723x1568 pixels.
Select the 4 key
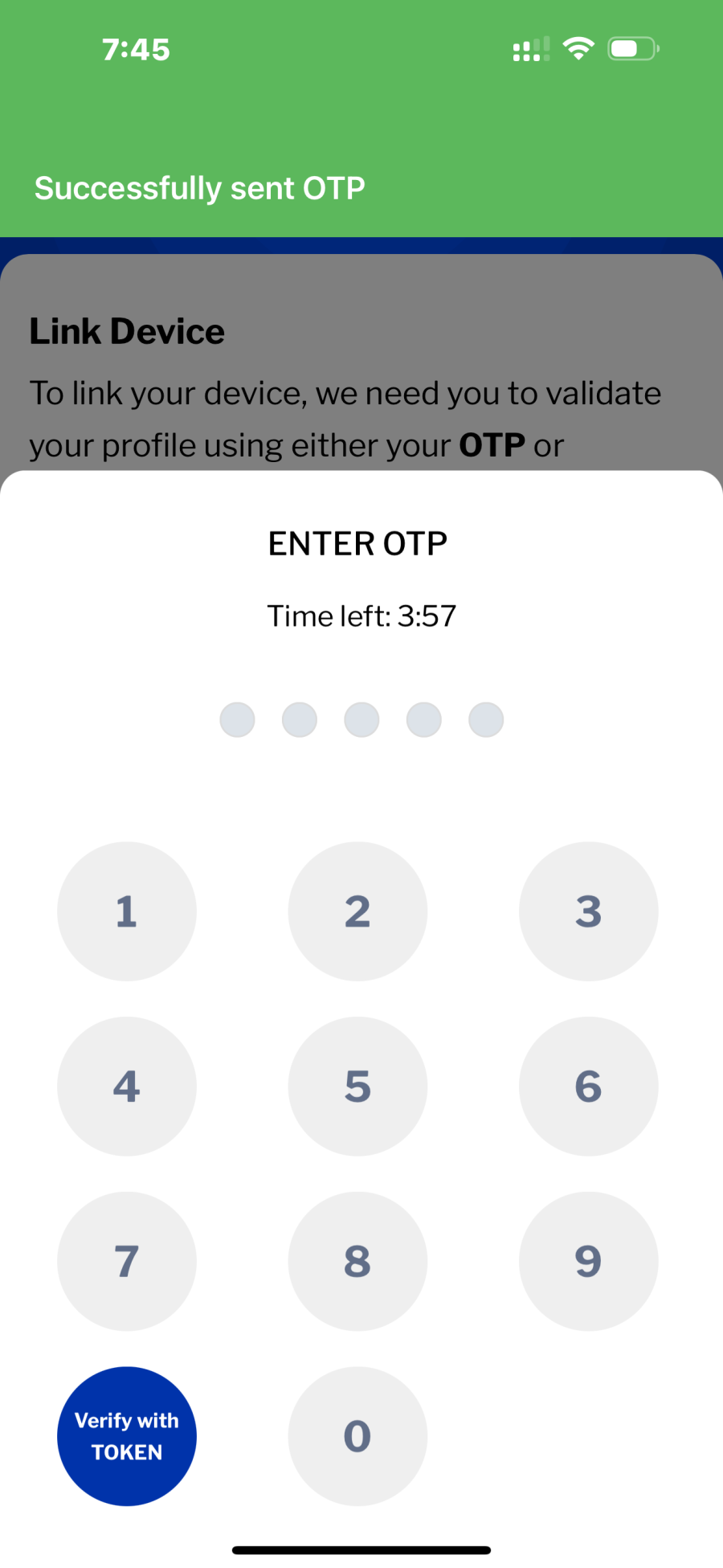click(127, 1086)
